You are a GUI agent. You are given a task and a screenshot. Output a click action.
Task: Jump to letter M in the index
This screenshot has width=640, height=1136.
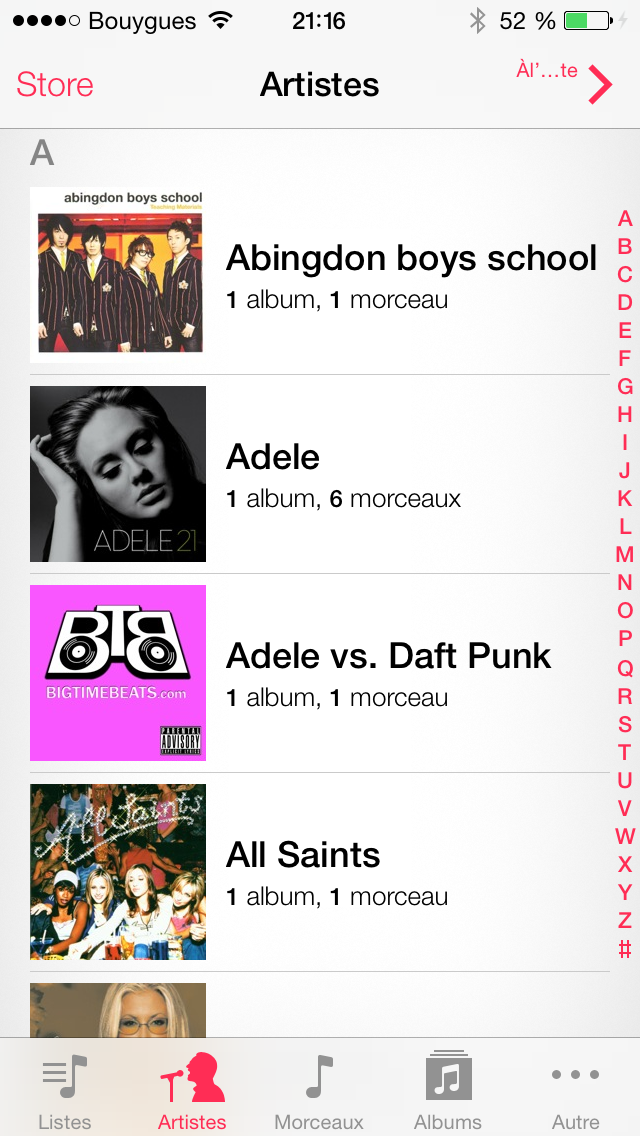click(625, 554)
